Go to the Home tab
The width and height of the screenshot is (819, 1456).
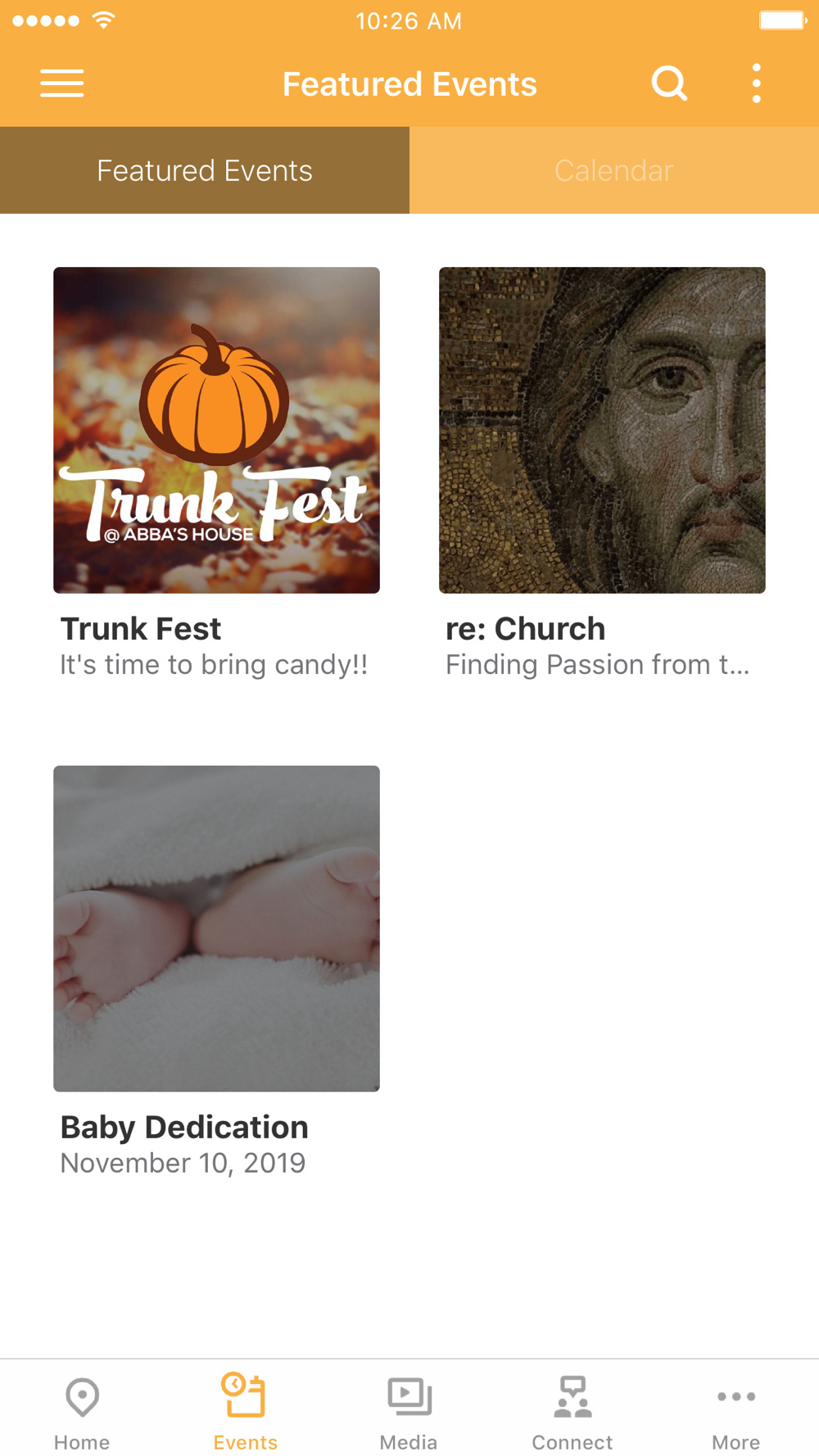82,1412
